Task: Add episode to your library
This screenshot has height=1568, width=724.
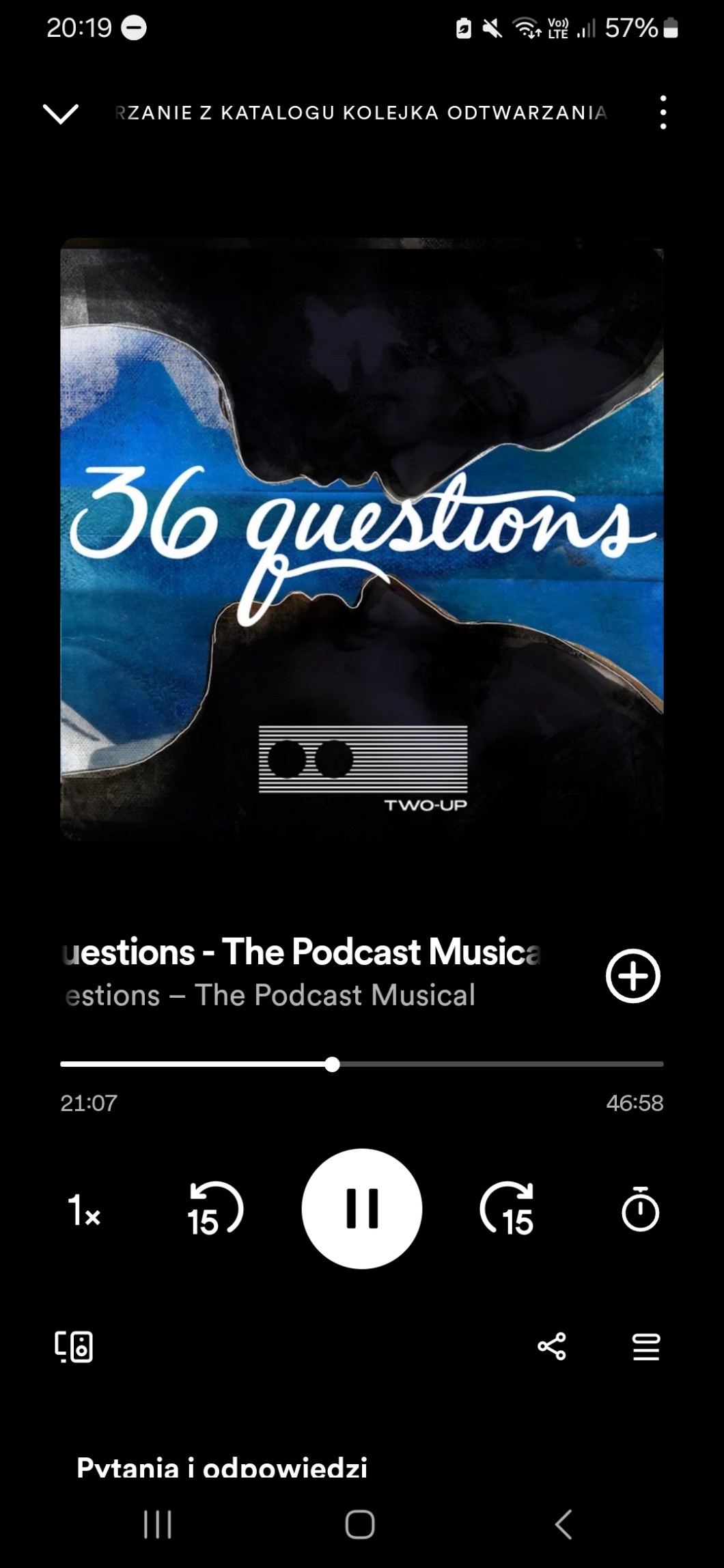Action: [x=632, y=975]
